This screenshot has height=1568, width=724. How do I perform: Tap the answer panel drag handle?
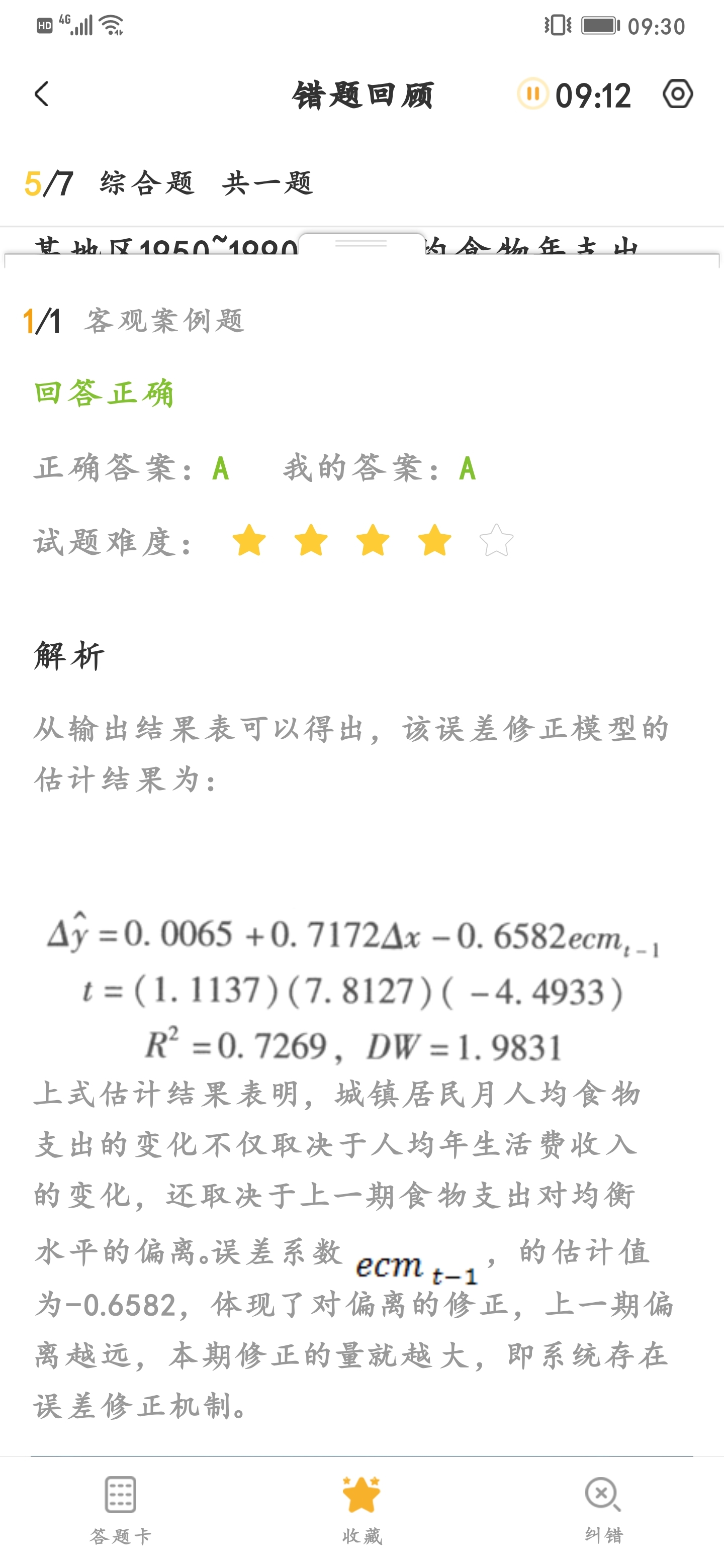point(361,243)
